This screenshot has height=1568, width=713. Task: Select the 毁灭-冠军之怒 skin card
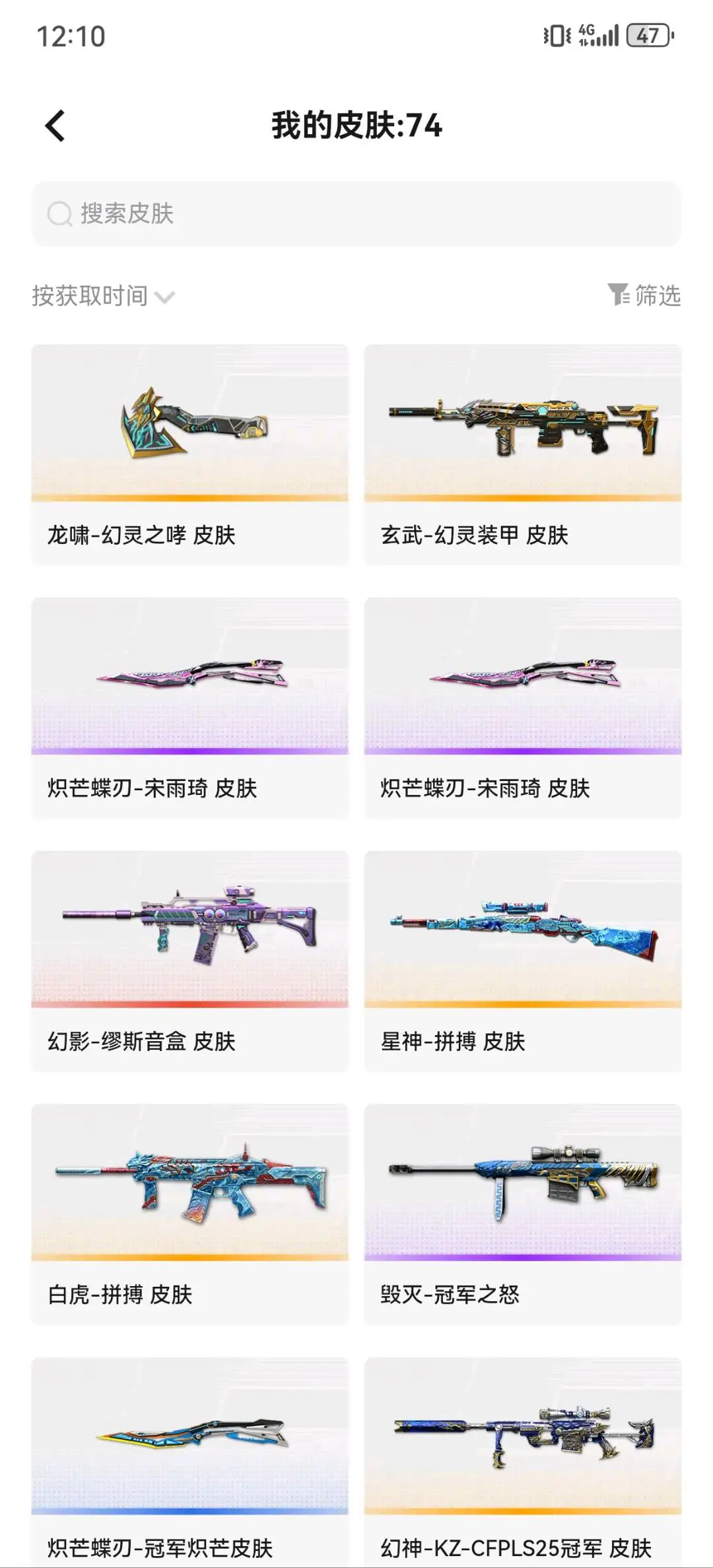click(x=523, y=1213)
